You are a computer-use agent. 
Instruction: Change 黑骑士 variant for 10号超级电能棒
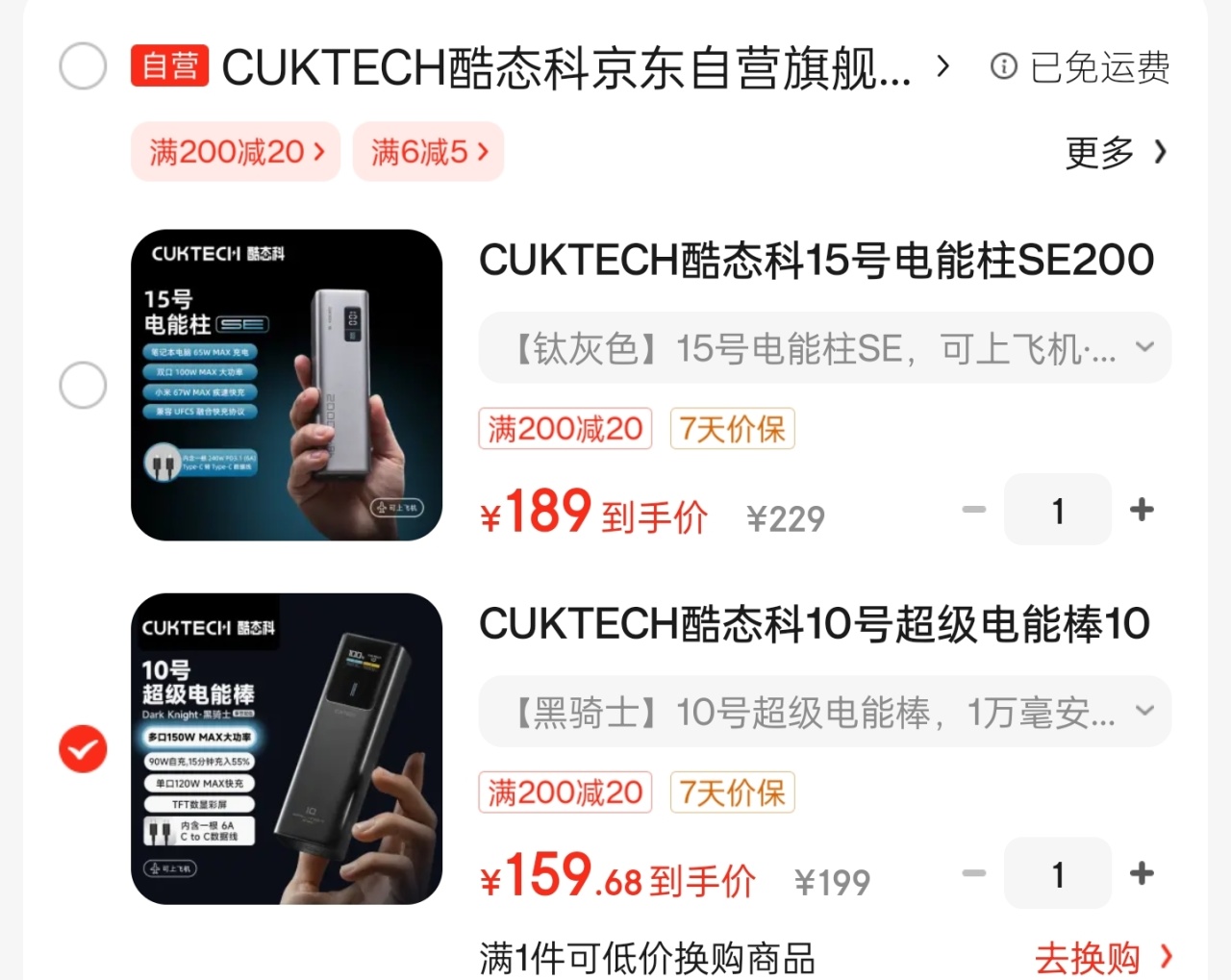(825, 713)
